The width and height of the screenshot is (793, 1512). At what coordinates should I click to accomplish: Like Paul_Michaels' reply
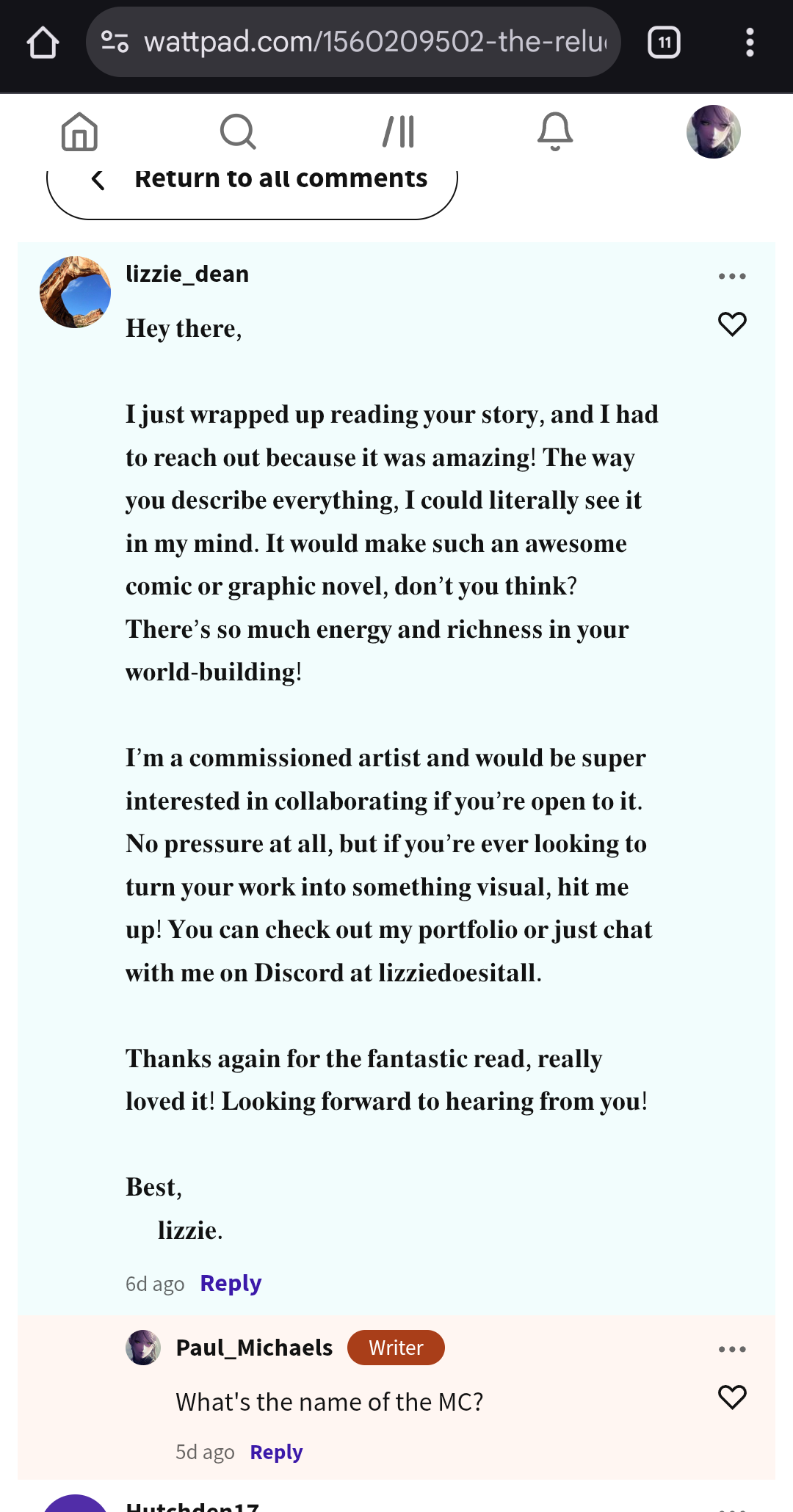732,1397
